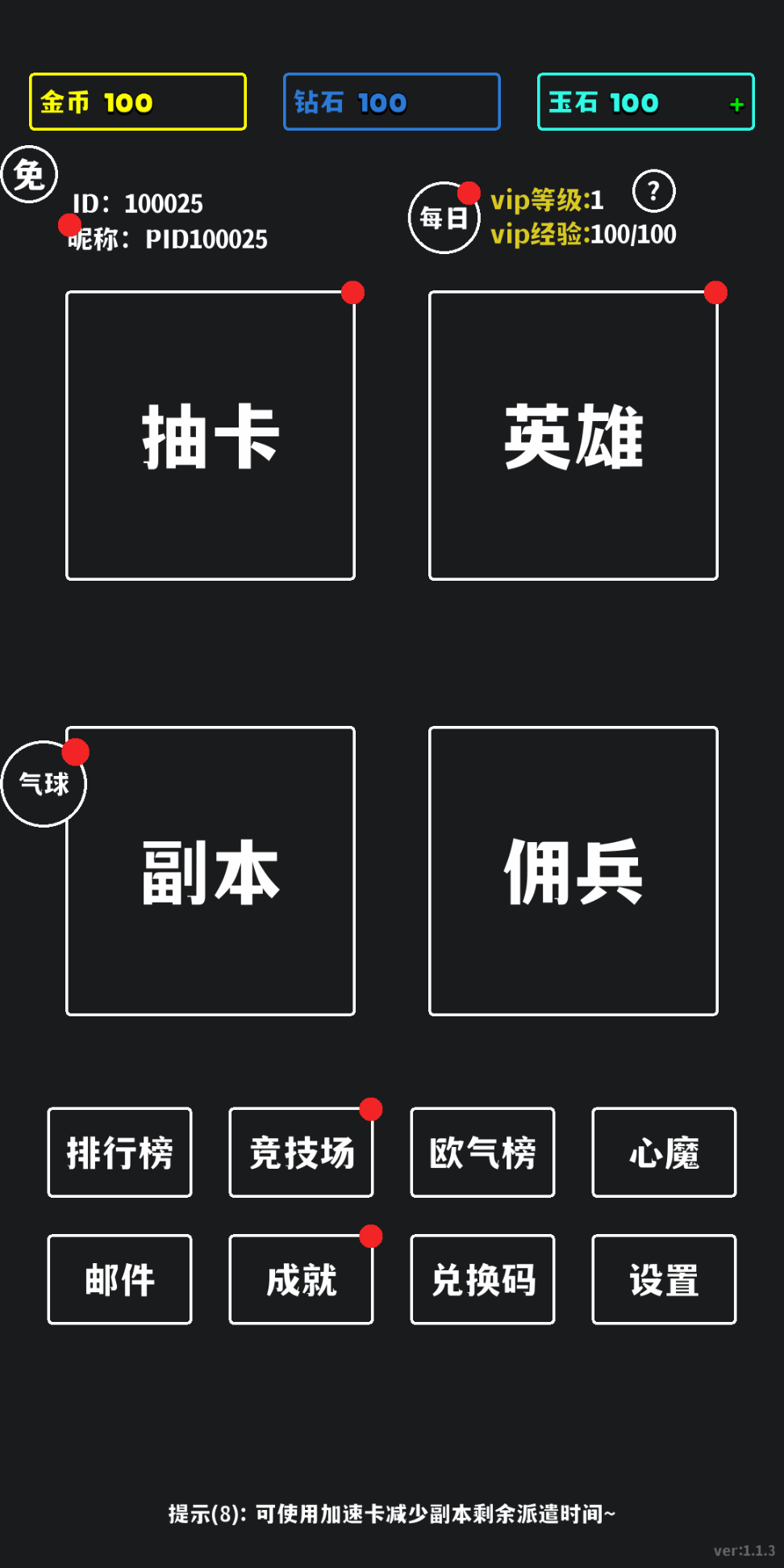Switch to the 佣兵 mercenary screen

573,871
